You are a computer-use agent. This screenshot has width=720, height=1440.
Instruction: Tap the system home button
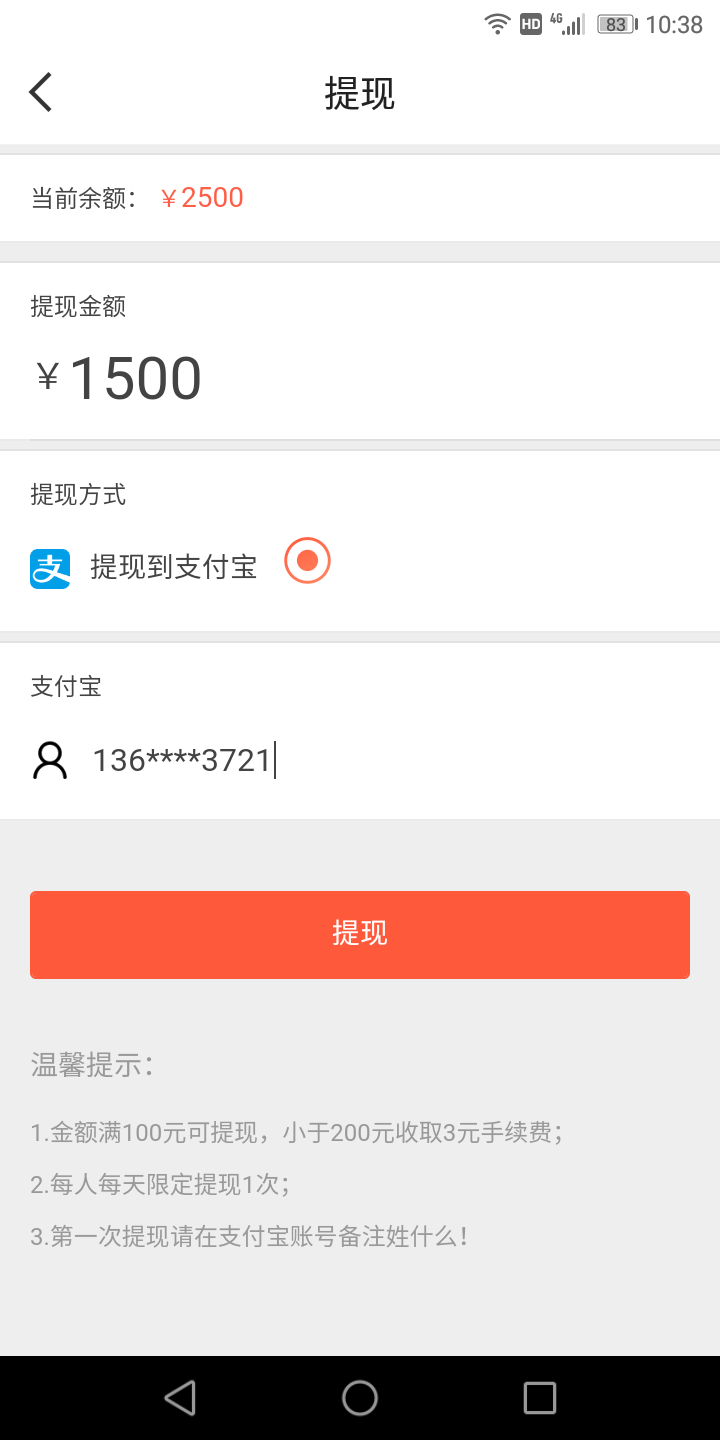[360, 1398]
